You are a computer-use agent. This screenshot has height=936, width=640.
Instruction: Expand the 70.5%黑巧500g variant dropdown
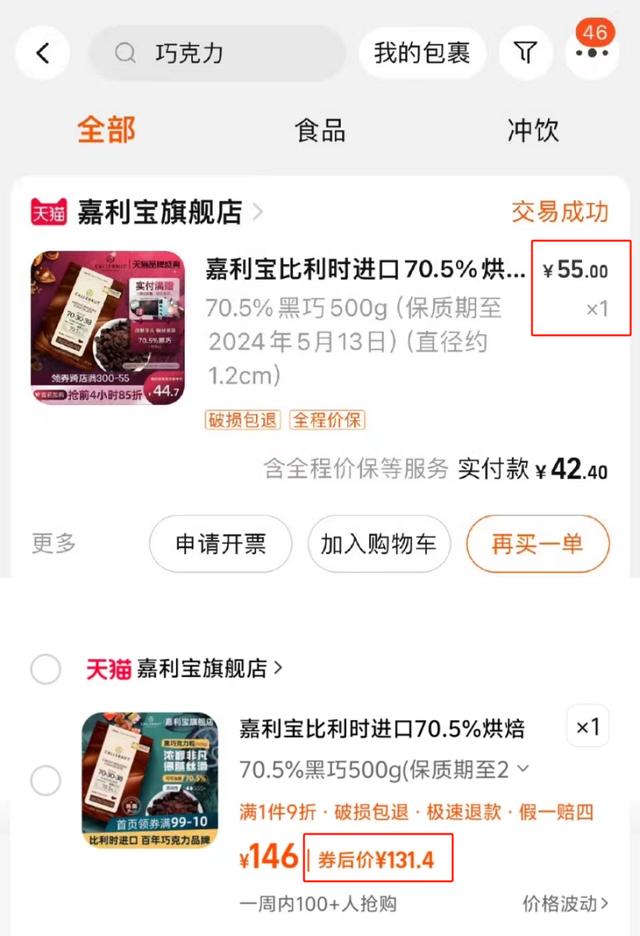(385, 770)
